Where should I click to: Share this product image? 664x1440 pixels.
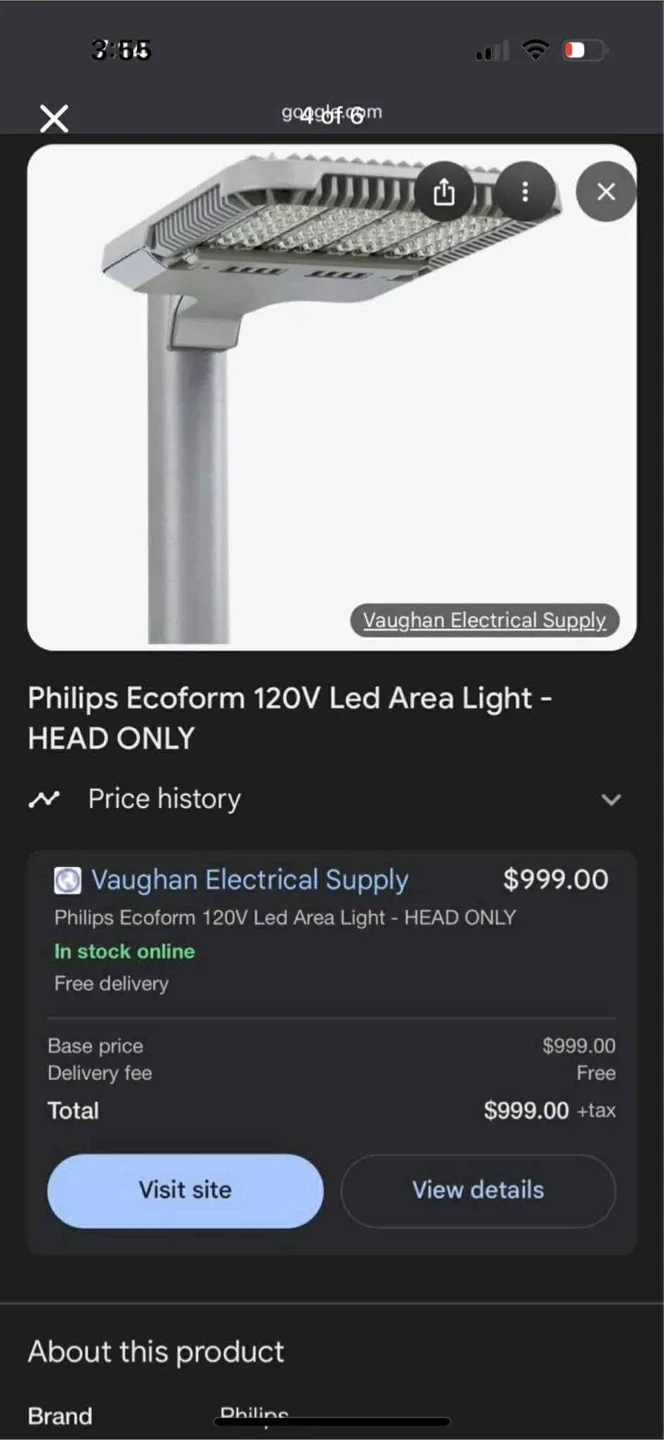point(444,192)
